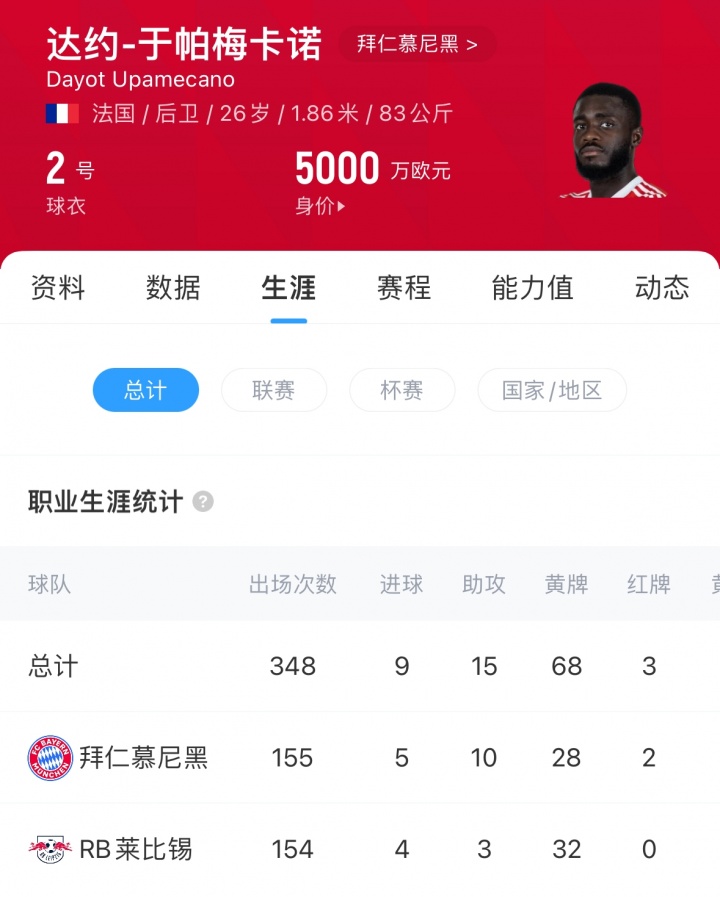Filter career stats by 杯赛
Viewport: 720px width, 897px height.
tap(402, 390)
